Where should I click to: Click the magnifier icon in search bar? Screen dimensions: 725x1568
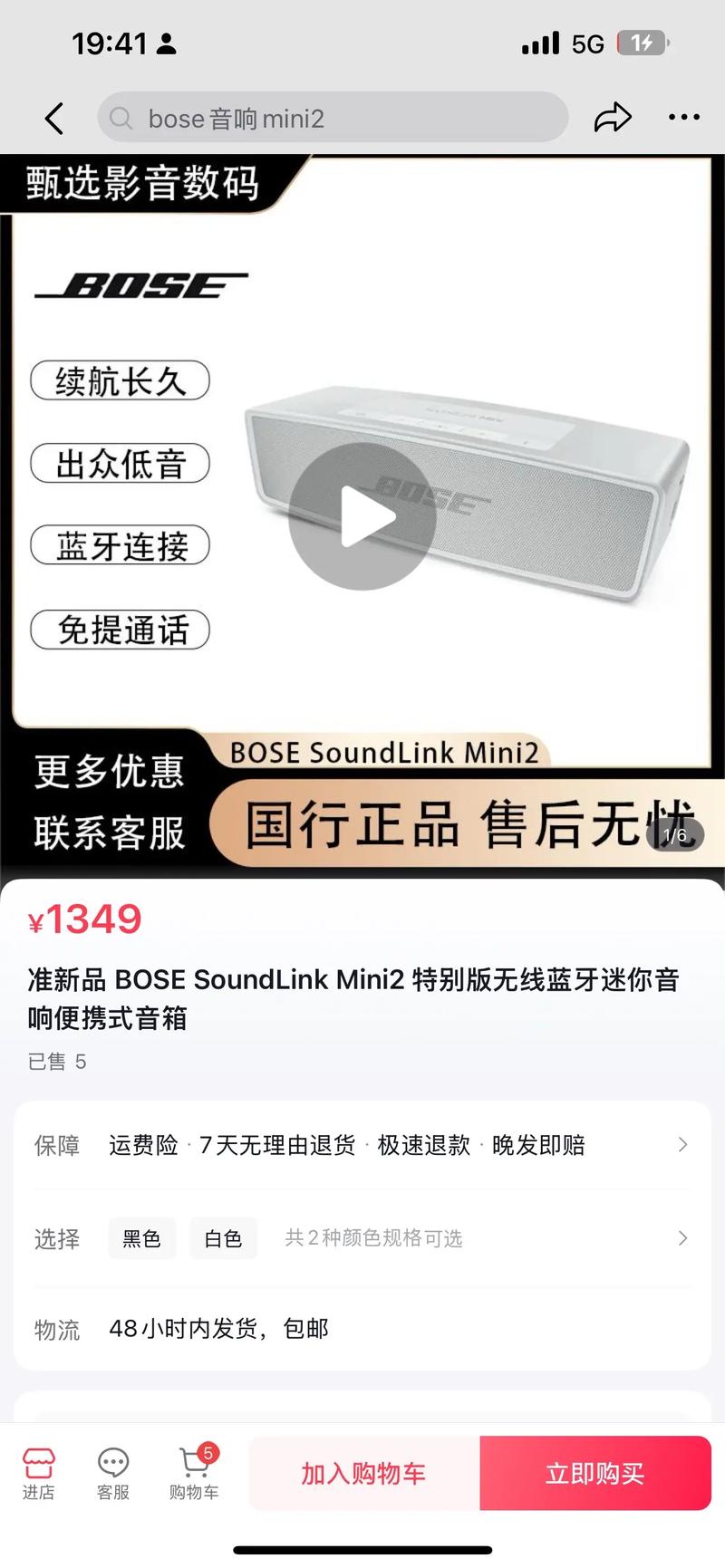121,118
